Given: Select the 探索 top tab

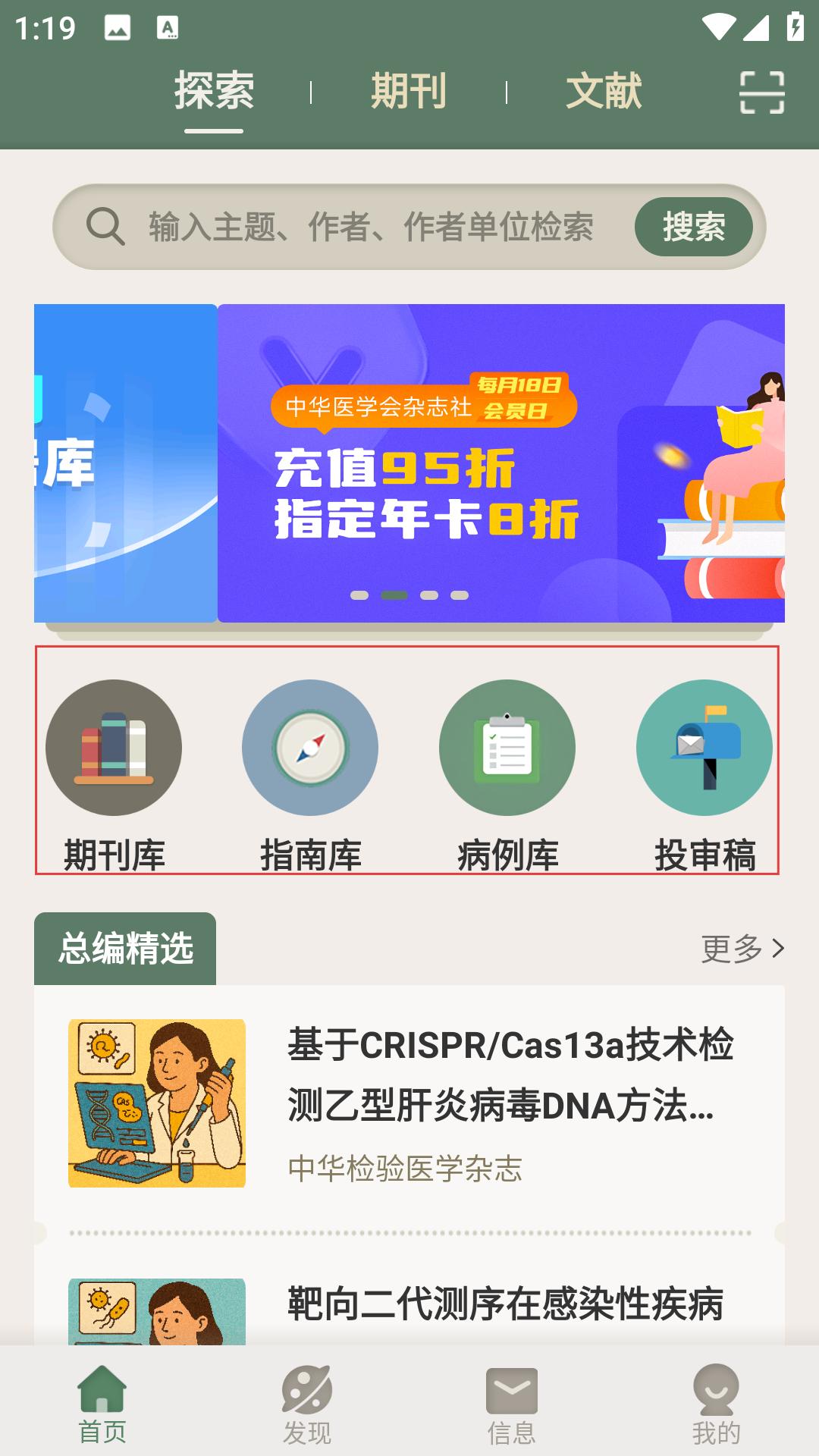Looking at the screenshot, I should coord(214,92).
